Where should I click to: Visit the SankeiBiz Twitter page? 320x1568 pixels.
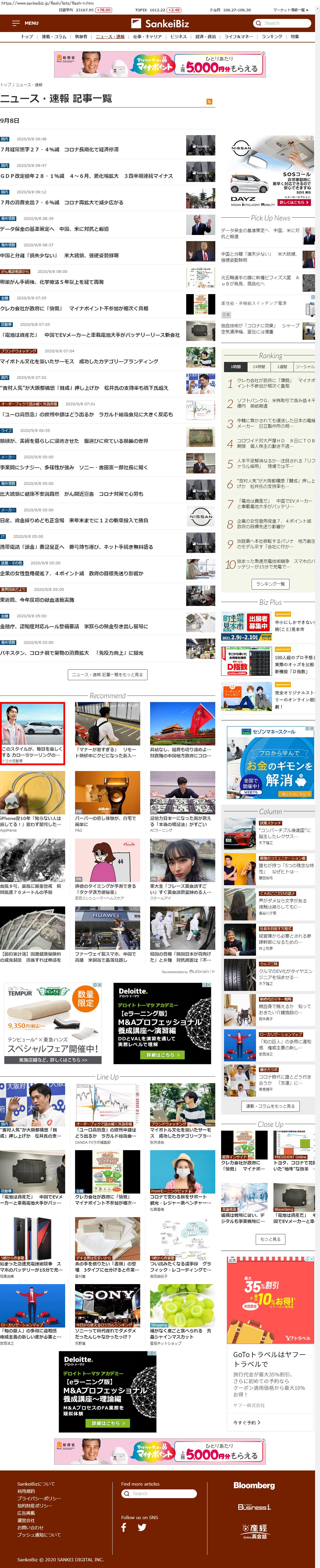(x=142, y=1527)
